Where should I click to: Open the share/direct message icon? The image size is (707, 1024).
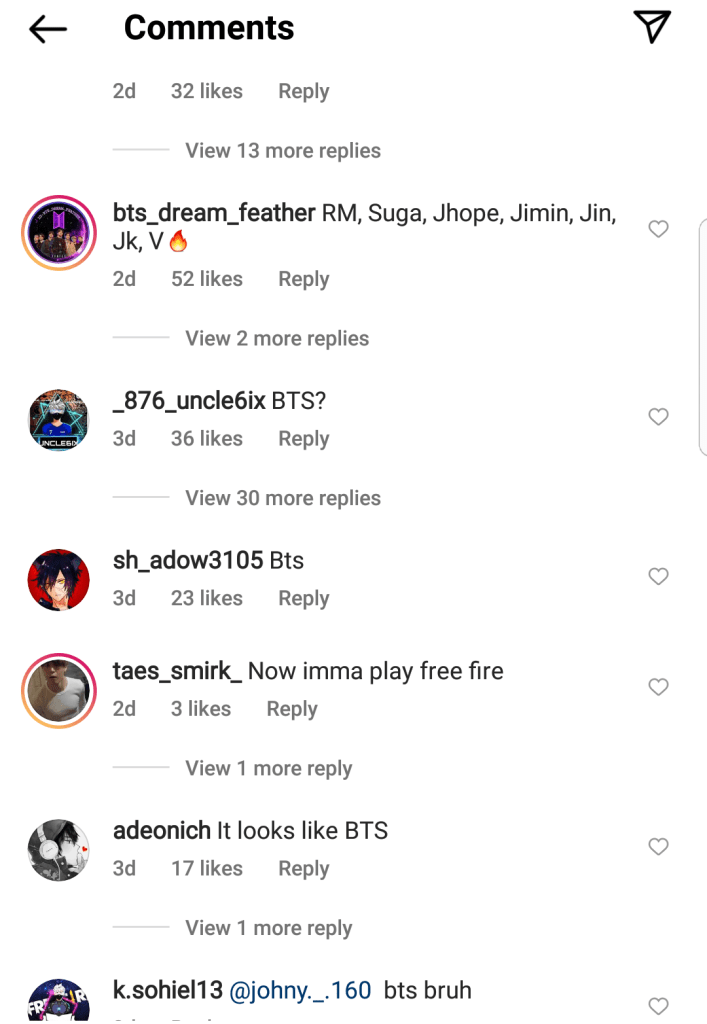pos(652,28)
